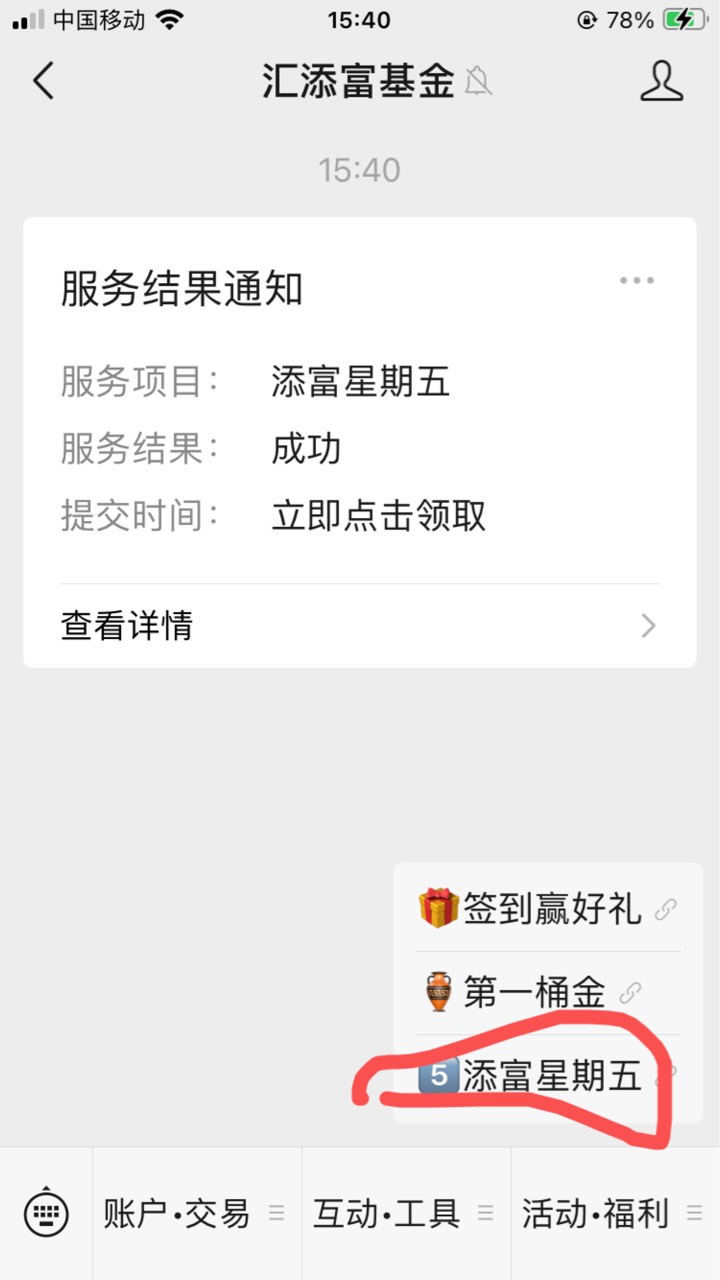Switch to keyboard input mode

pos(46,1214)
